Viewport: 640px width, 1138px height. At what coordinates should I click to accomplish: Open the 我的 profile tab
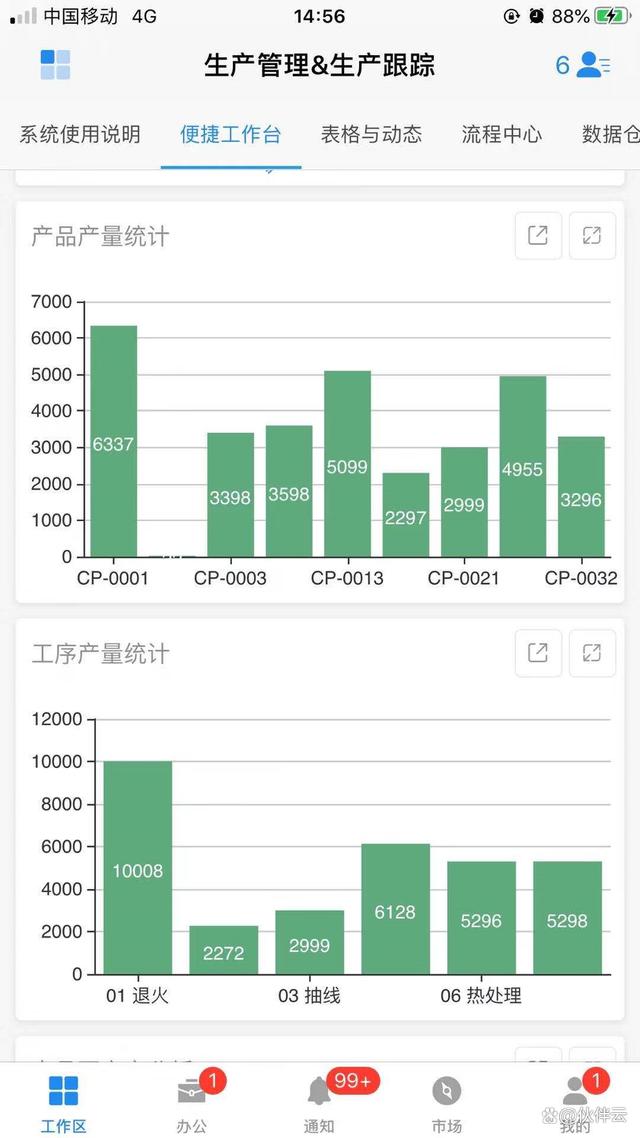pyautogui.click(x=575, y=1103)
